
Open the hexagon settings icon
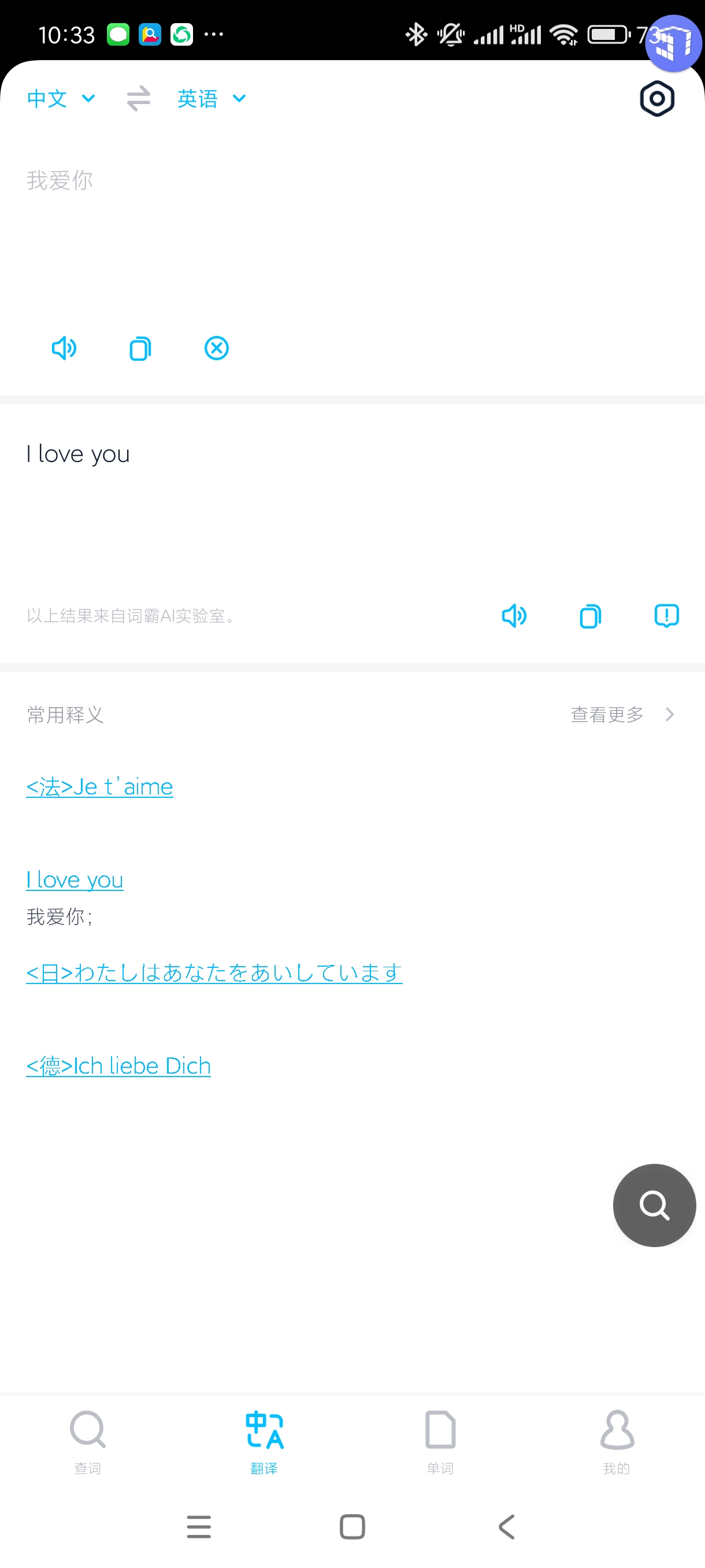click(656, 99)
